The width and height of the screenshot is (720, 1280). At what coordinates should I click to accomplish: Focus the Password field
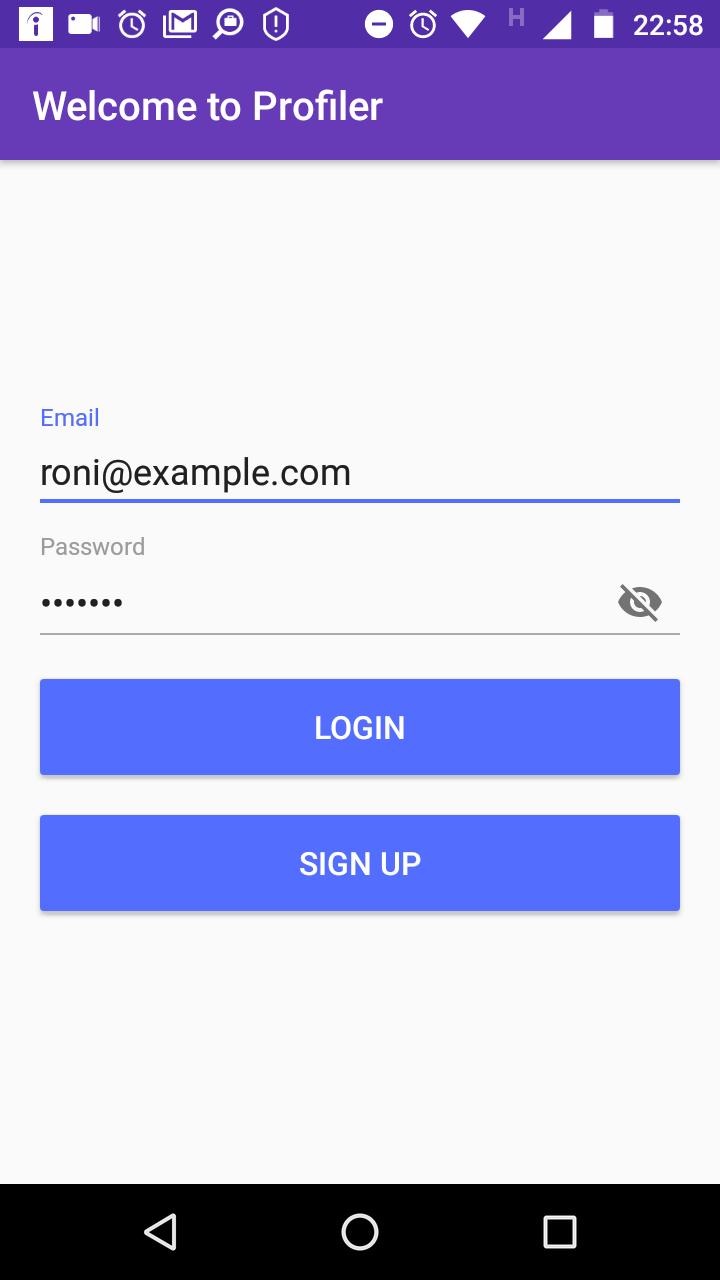point(320,603)
